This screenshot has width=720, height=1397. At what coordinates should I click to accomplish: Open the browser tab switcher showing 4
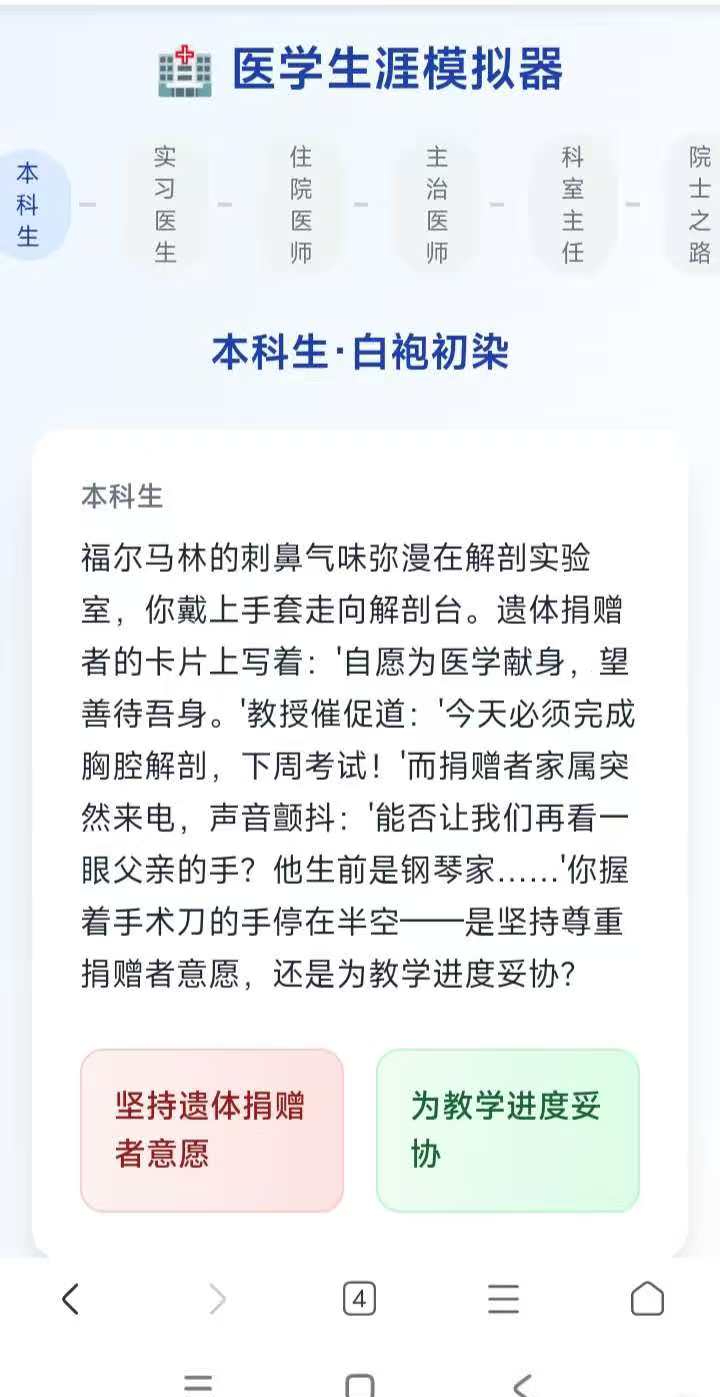[359, 1299]
